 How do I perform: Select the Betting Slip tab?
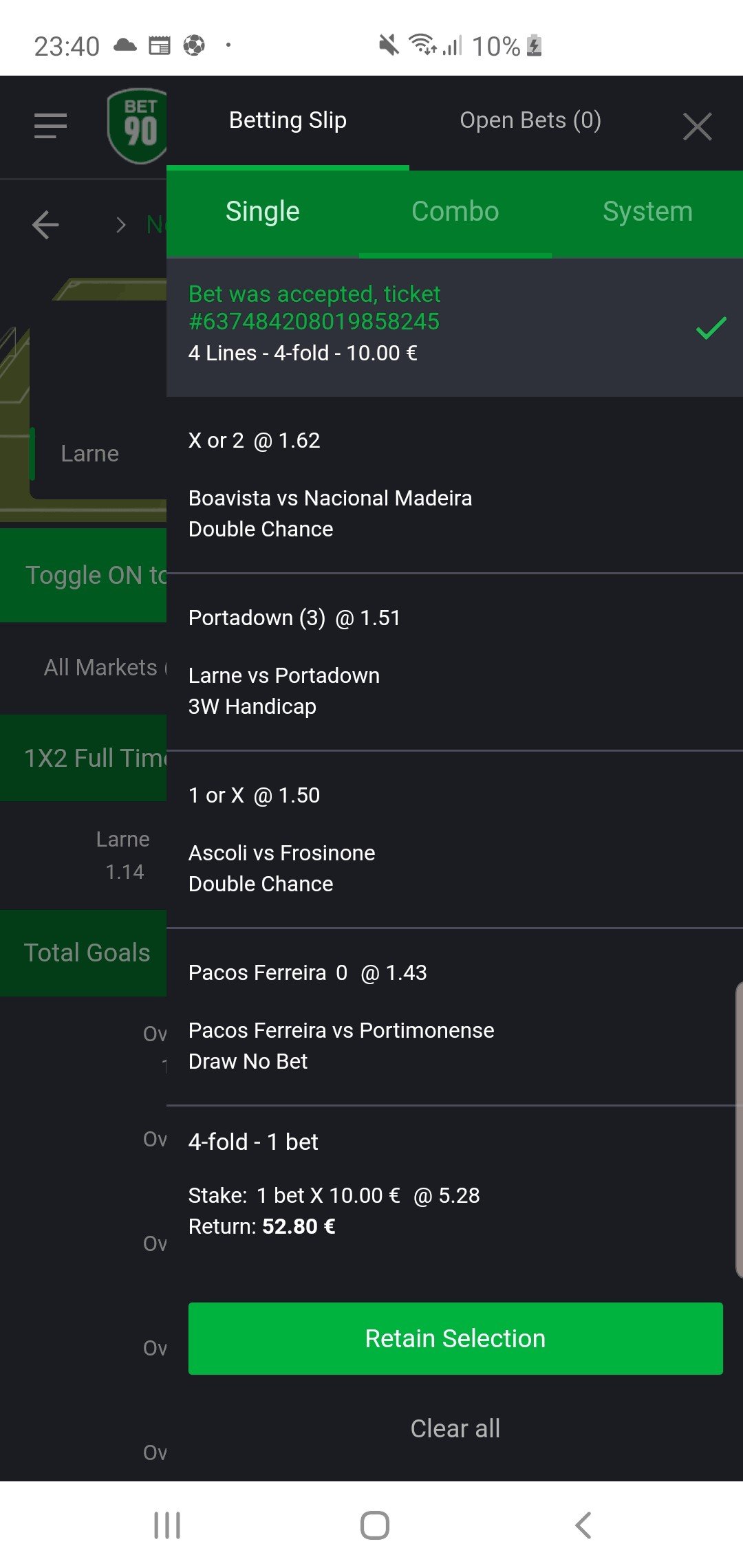coord(288,120)
